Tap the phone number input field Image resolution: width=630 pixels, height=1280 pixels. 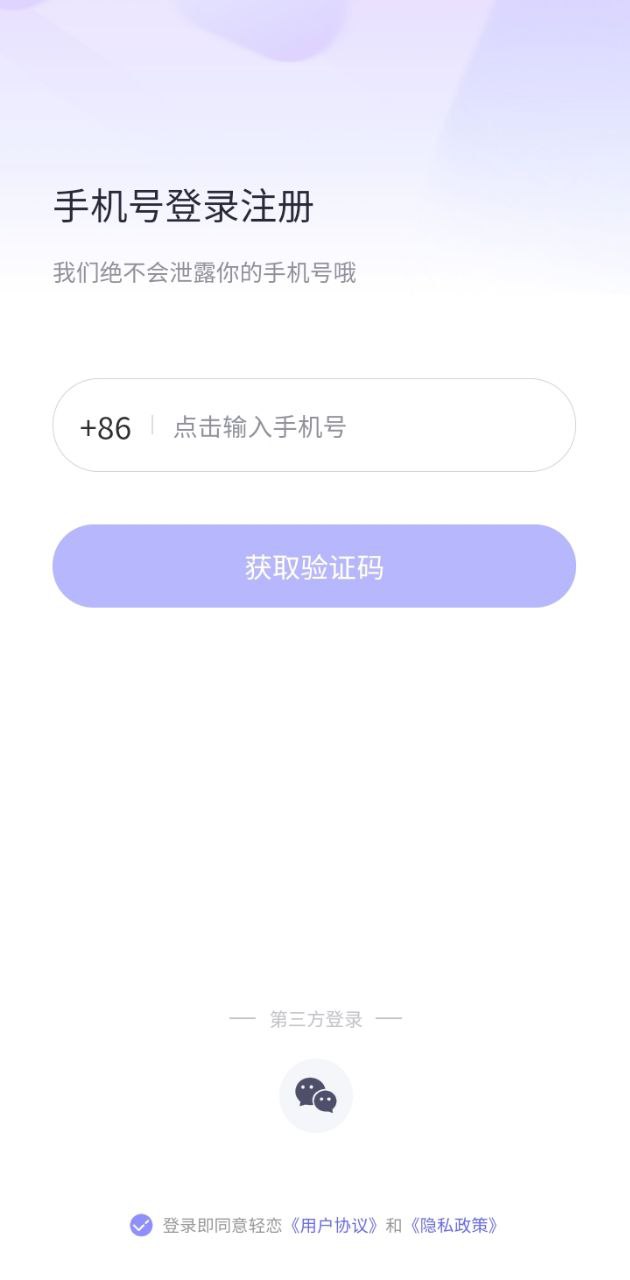pos(360,427)
